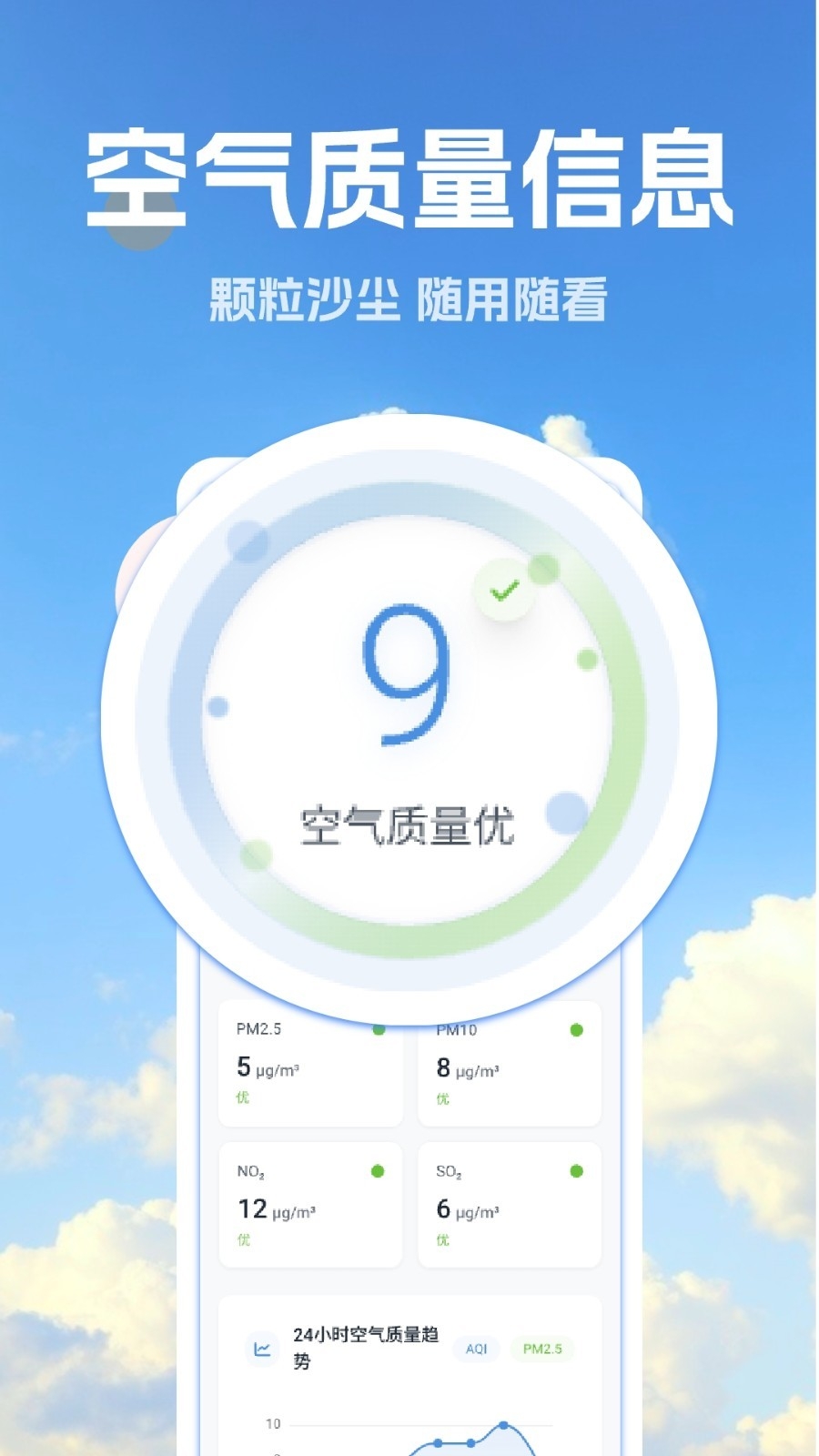Viewport: 819px width, 1456px height.
Task: Tap the green checkmark badge on the AQI dial
Action: pyautogui.click(x=501, y=592)
